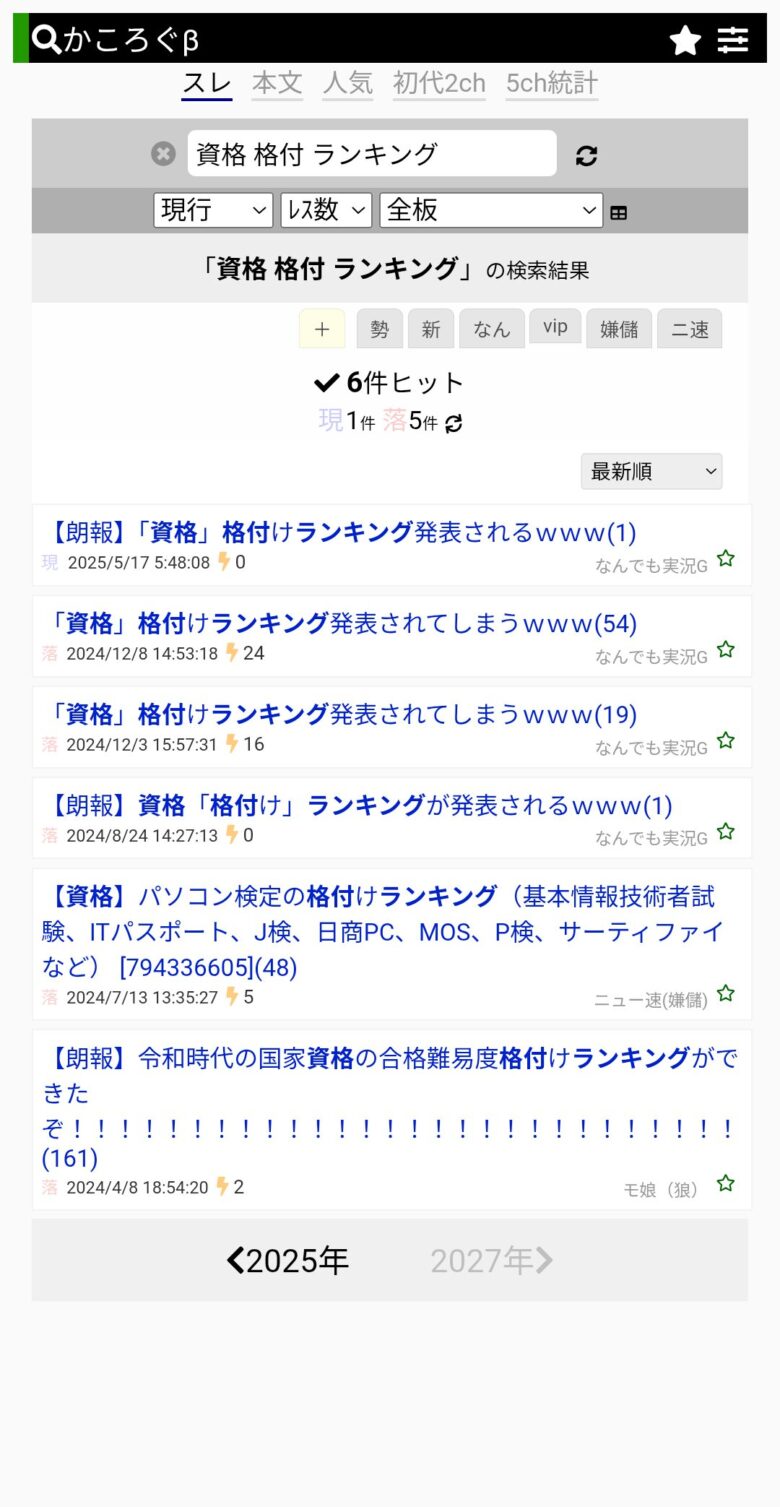Open the ﾚｽ数 dropdown
Image resolution: width=780 pixels, height=1507 pixels.
coord(325,210)
